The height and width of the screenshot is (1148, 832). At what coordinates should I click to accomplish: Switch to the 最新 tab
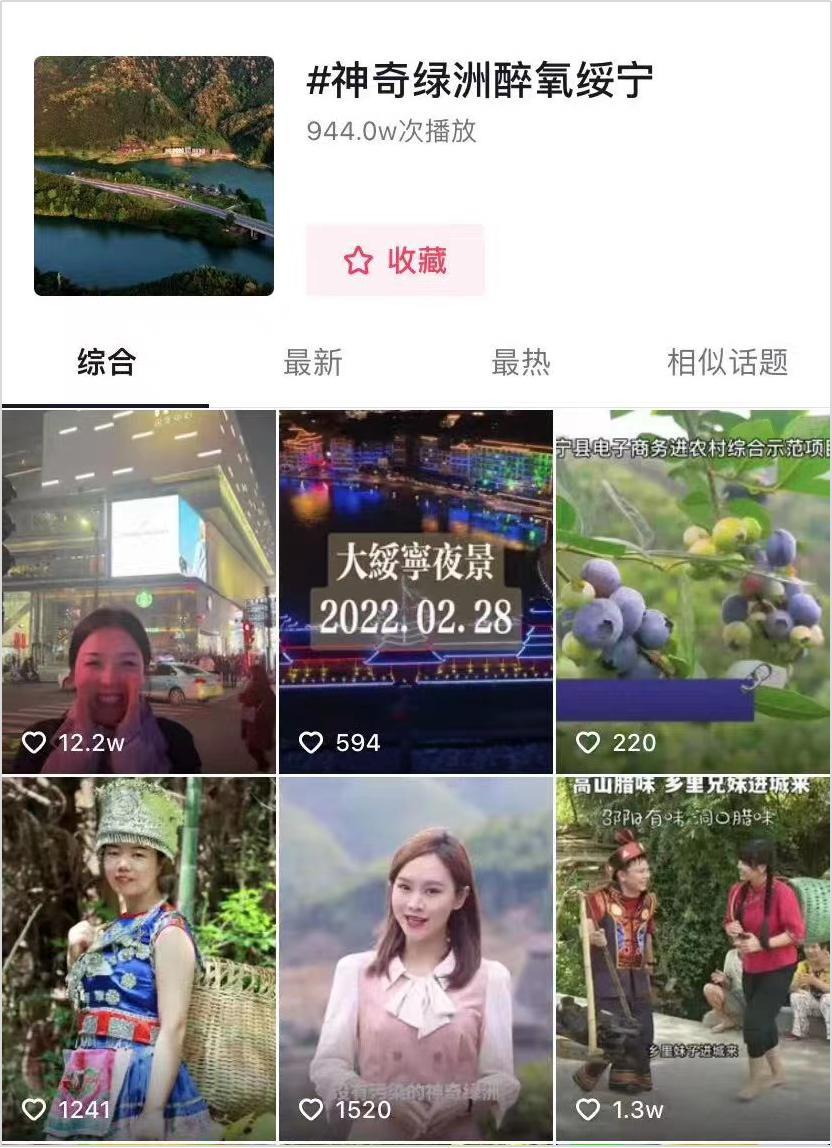[x=312, y=362]
